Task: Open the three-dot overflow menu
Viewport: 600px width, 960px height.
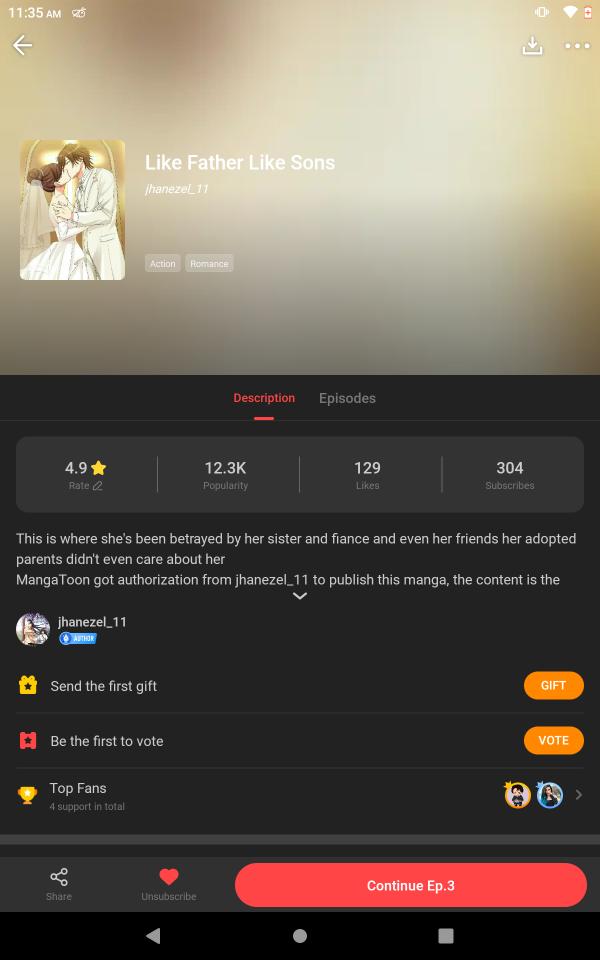Action: (x=577, y=46)
